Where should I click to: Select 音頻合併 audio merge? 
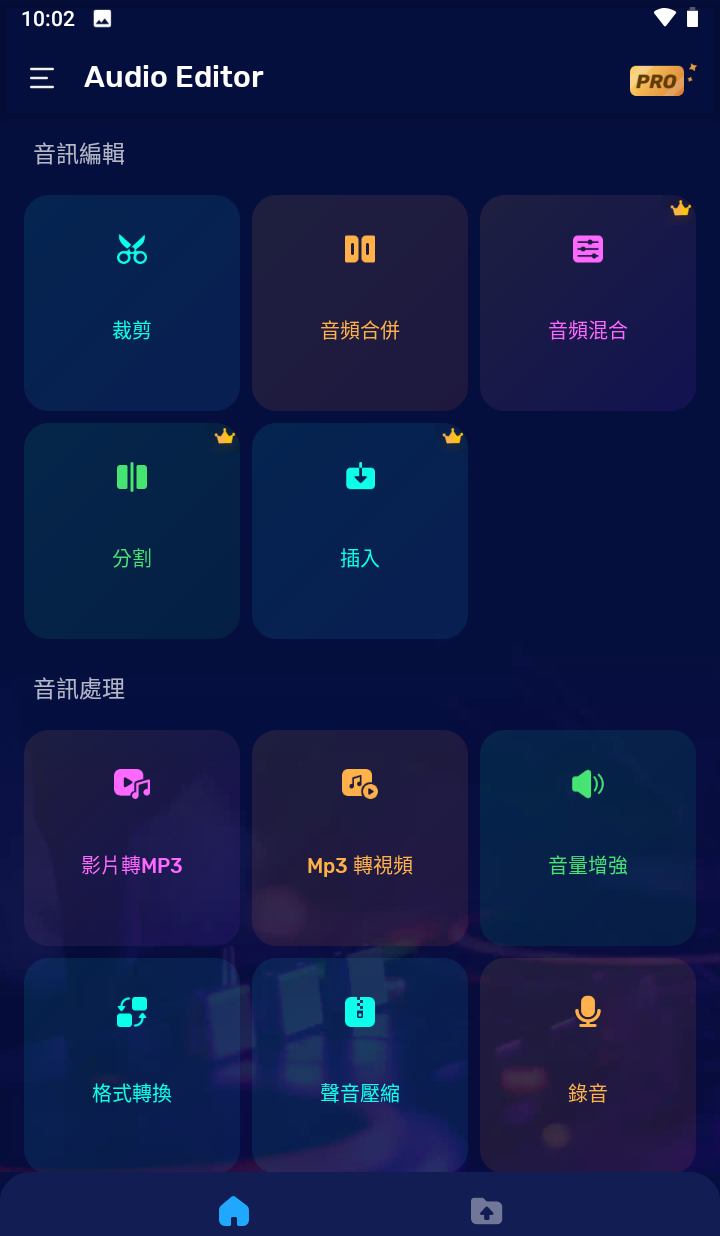360,302
